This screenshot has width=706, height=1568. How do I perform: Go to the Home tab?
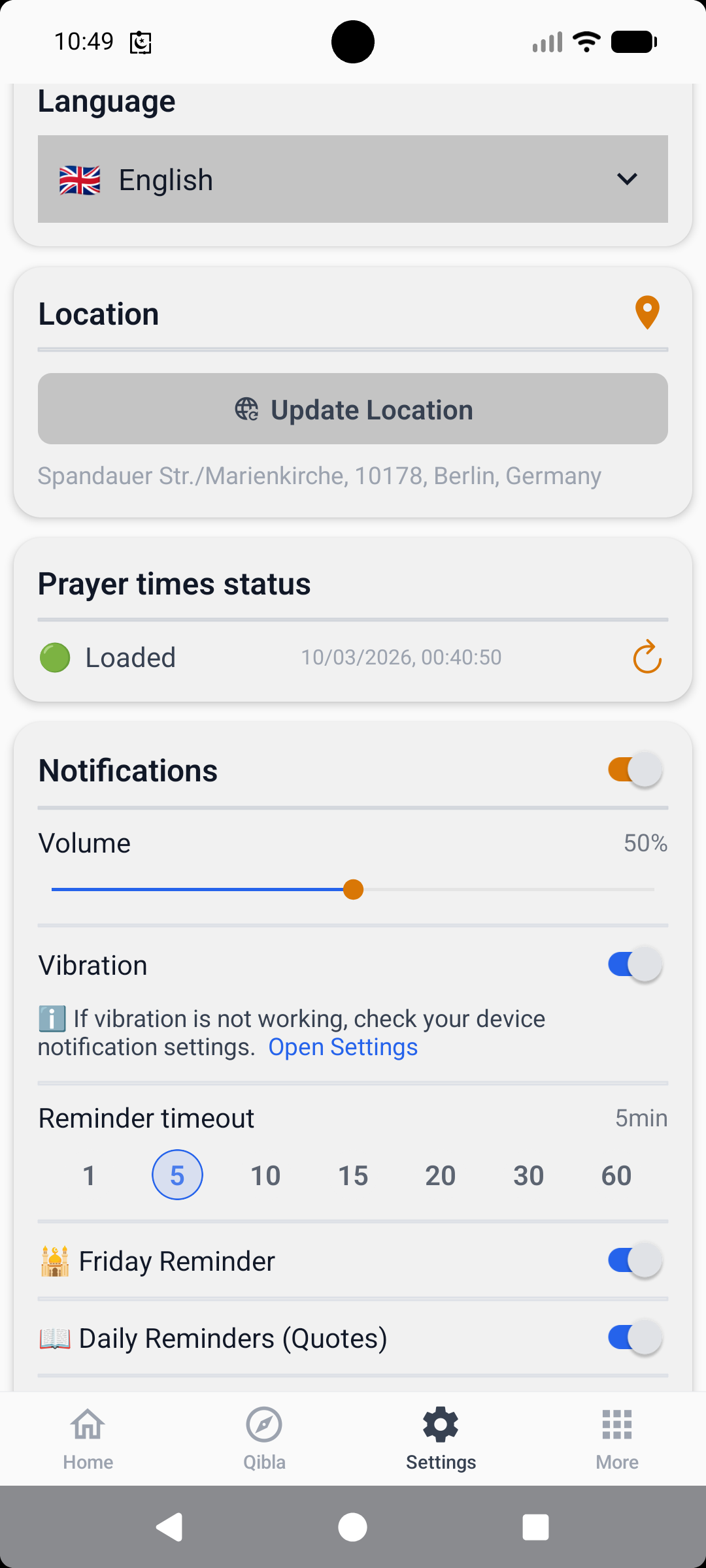tap(88, 1438)
